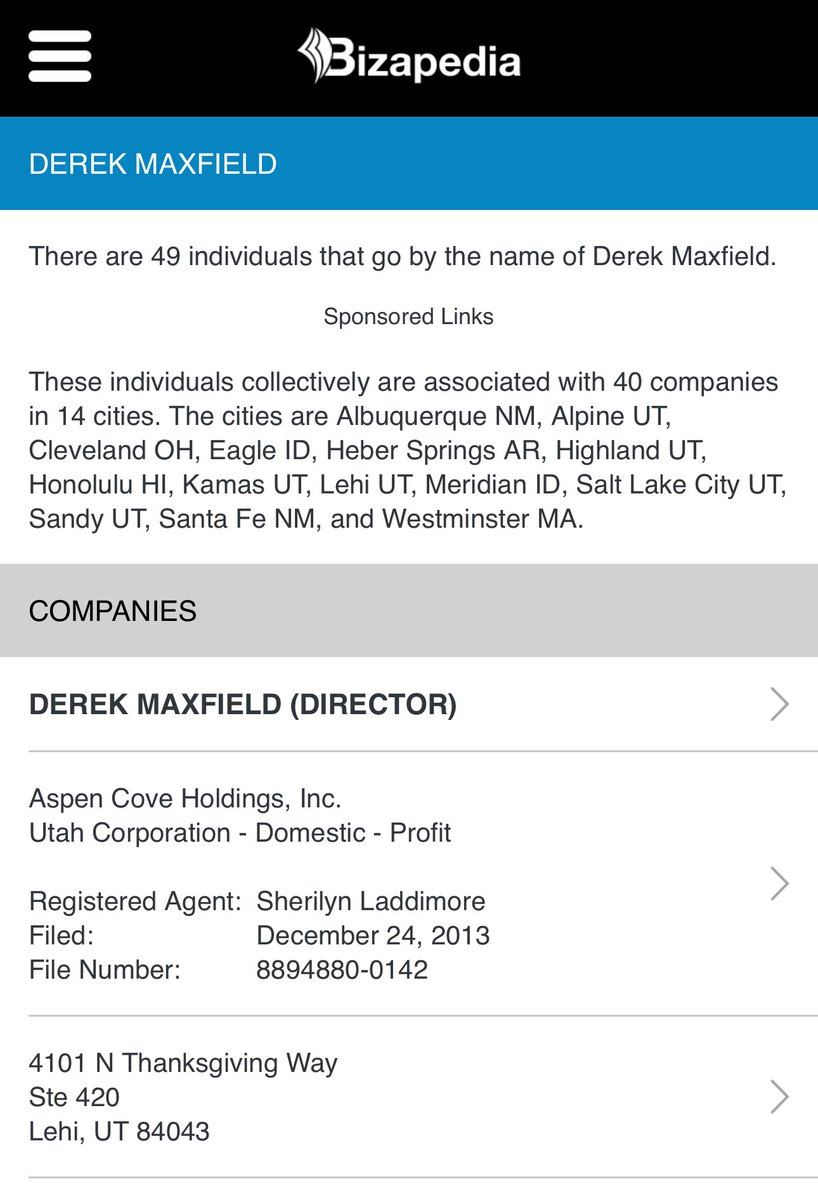This screenshot has width=818, height=1200.
Task: Go to Bizapedia home via header logo
Action: point(409,58)
